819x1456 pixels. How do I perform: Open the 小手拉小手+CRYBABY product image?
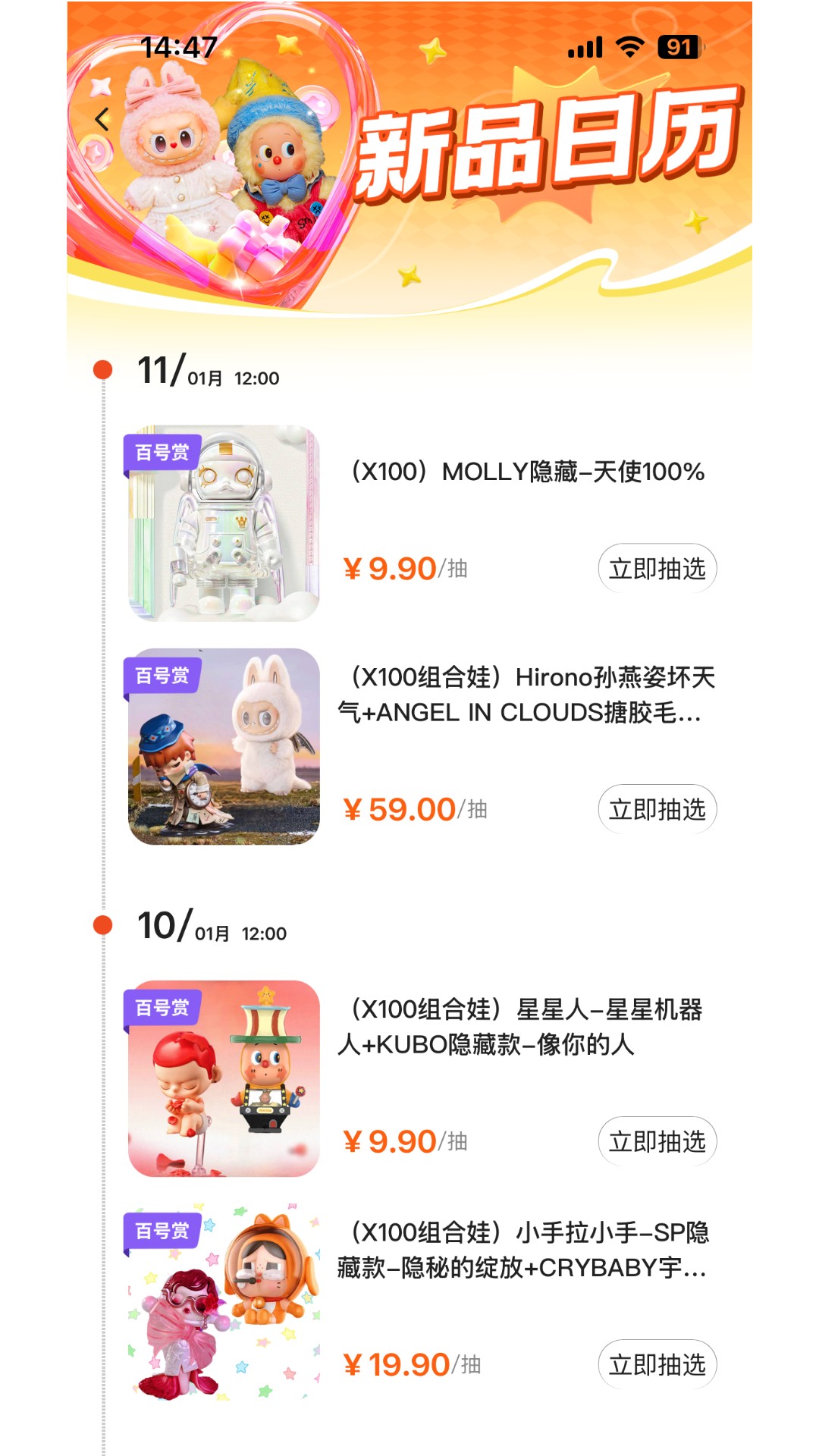(x=224, y=1301)
